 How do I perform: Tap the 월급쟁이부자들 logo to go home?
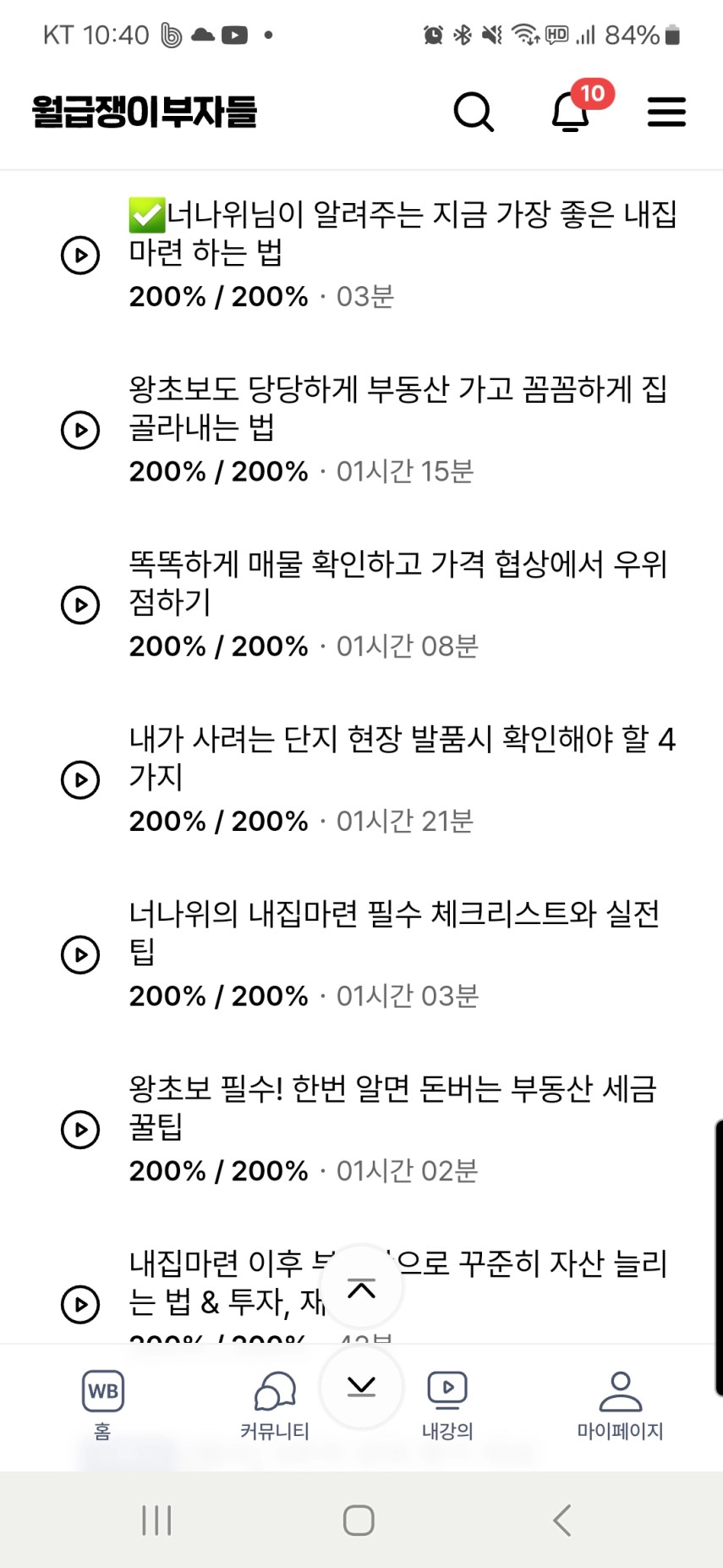[145, 112]
